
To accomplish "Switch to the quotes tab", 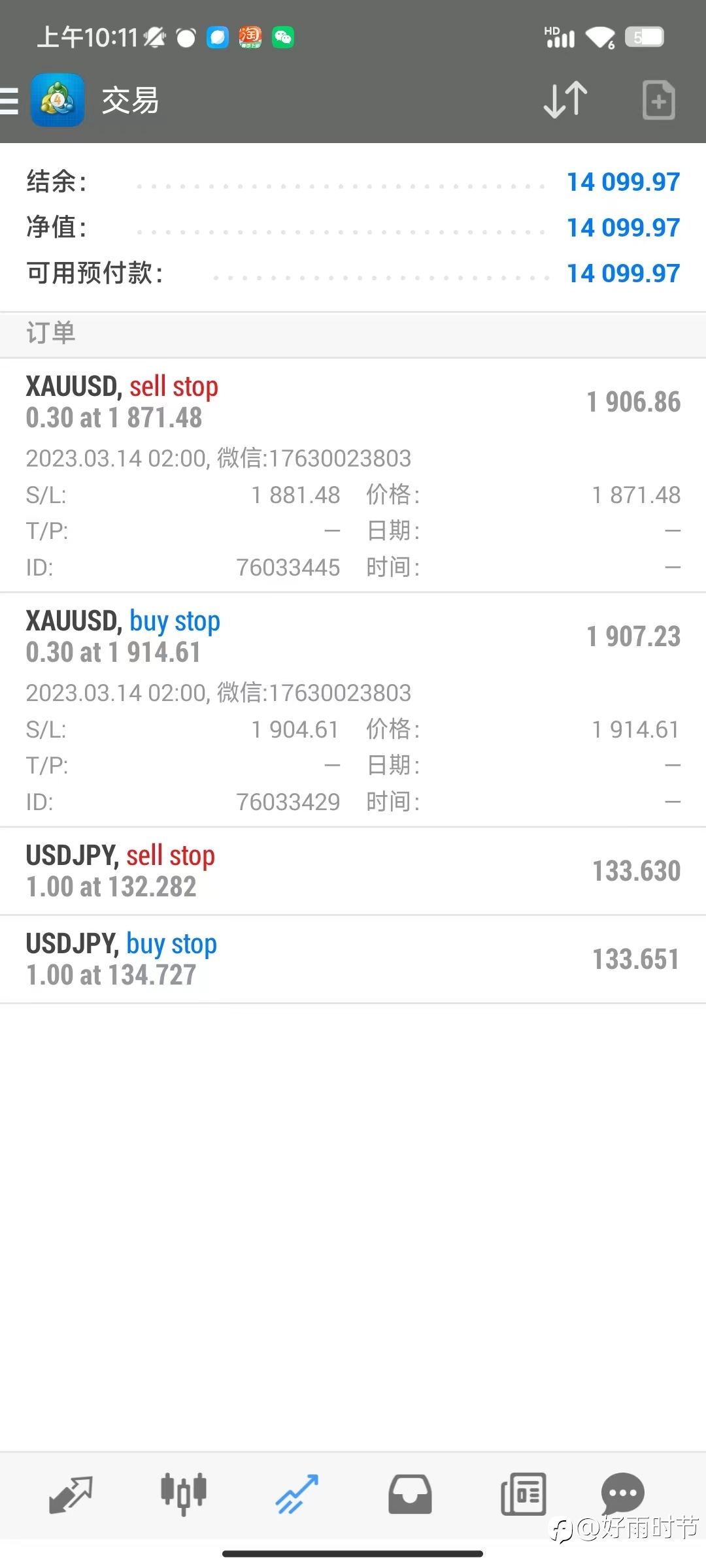I will 71,1494.
